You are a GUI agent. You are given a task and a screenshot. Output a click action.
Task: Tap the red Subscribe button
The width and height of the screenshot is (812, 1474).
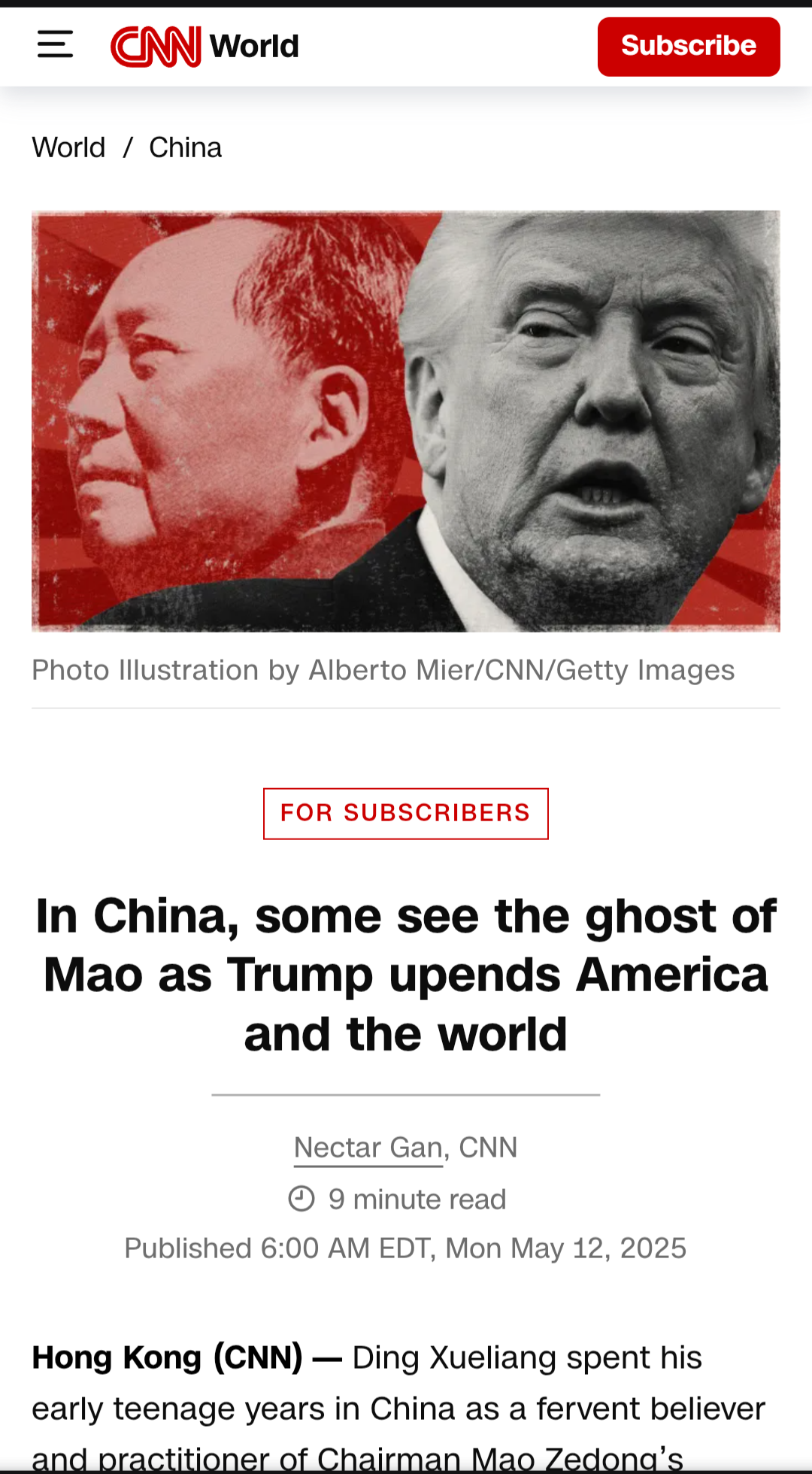click(x=689, y=47)
